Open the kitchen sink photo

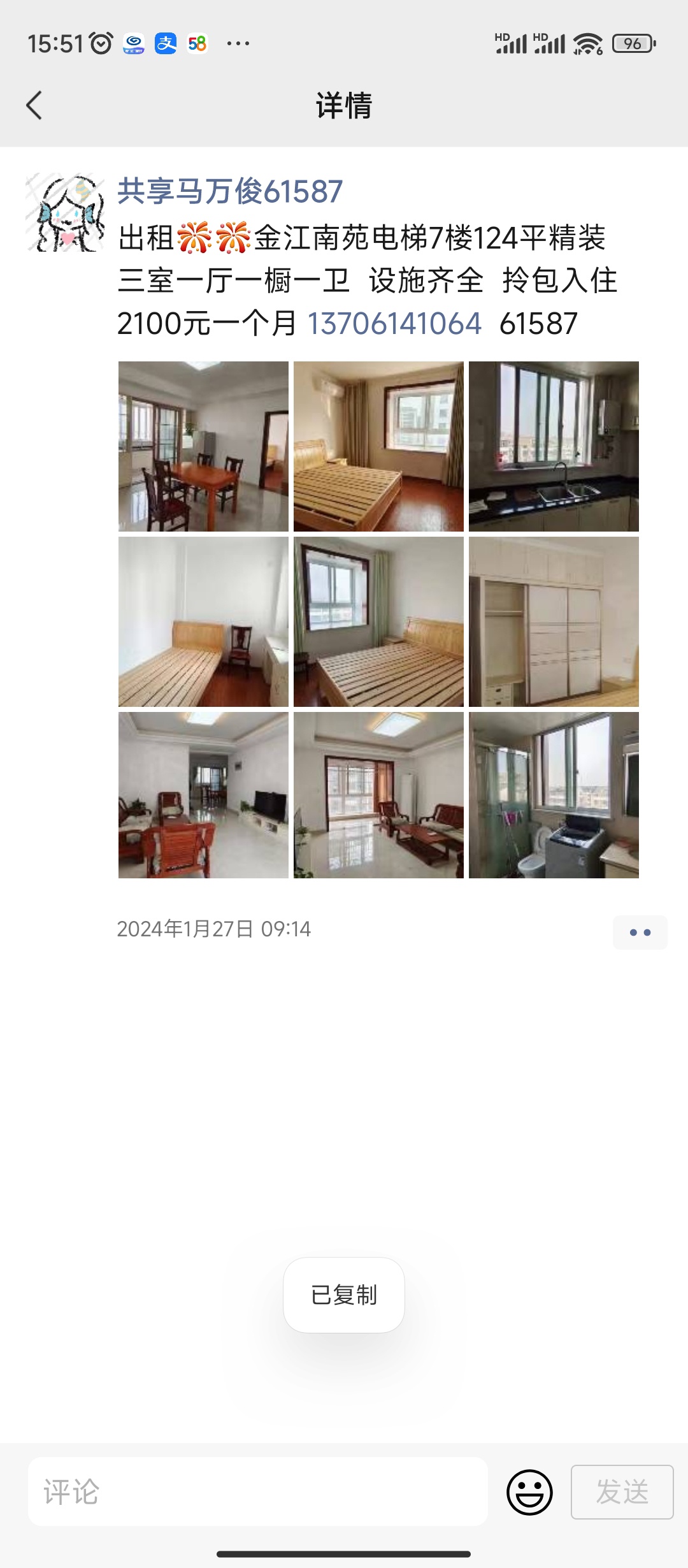[554, 446]
